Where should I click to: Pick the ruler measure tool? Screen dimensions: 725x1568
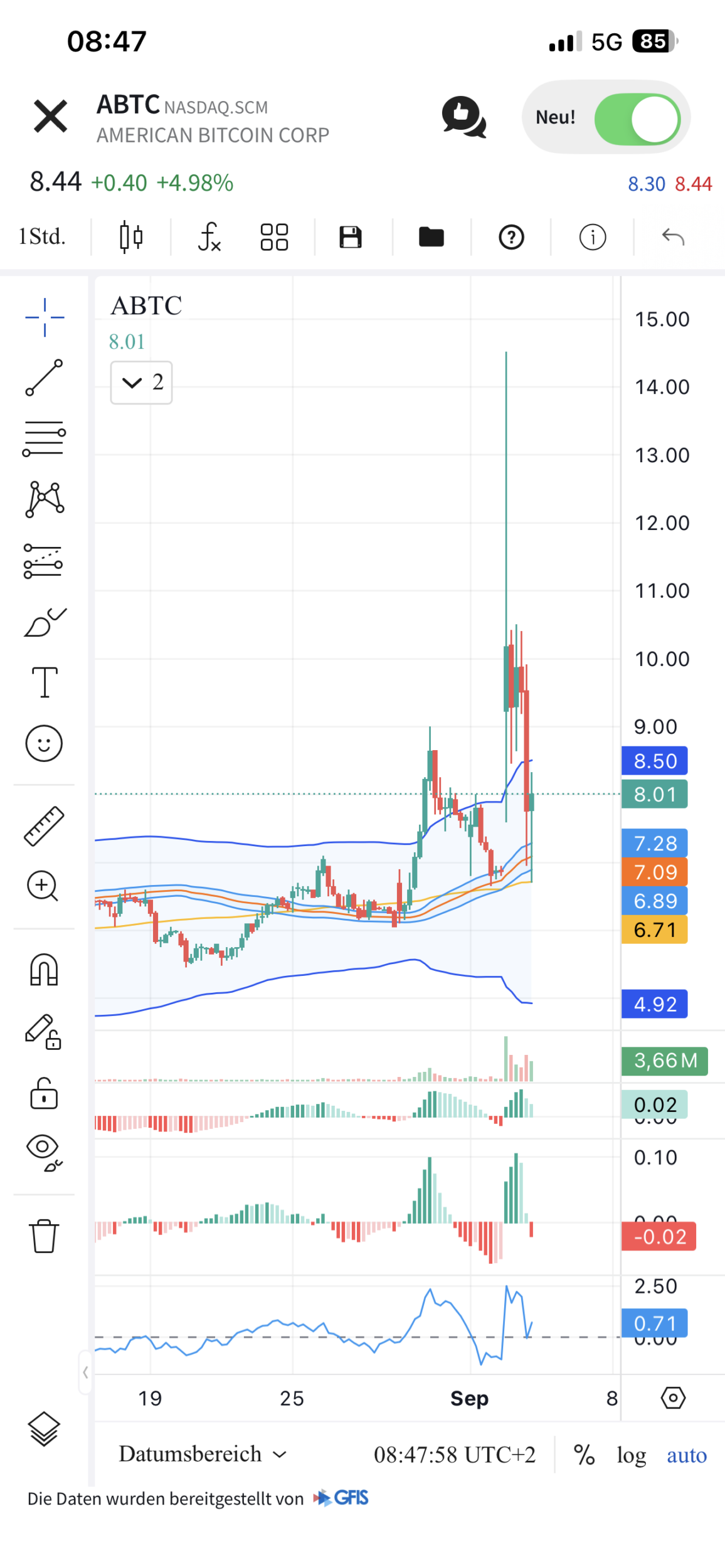point(44,826)
